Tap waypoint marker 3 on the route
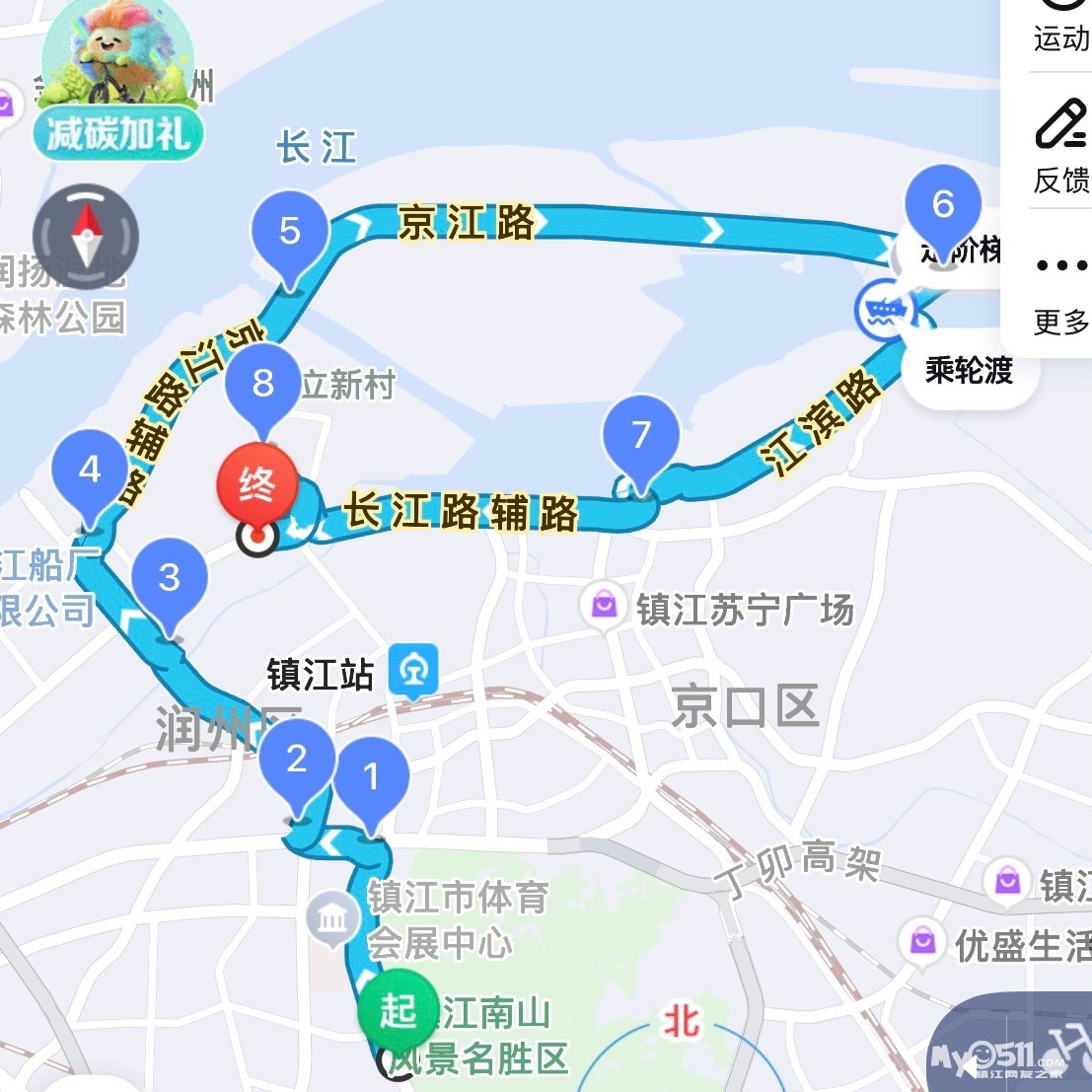The image size is (1092, 1092). (x=169, y=577)
